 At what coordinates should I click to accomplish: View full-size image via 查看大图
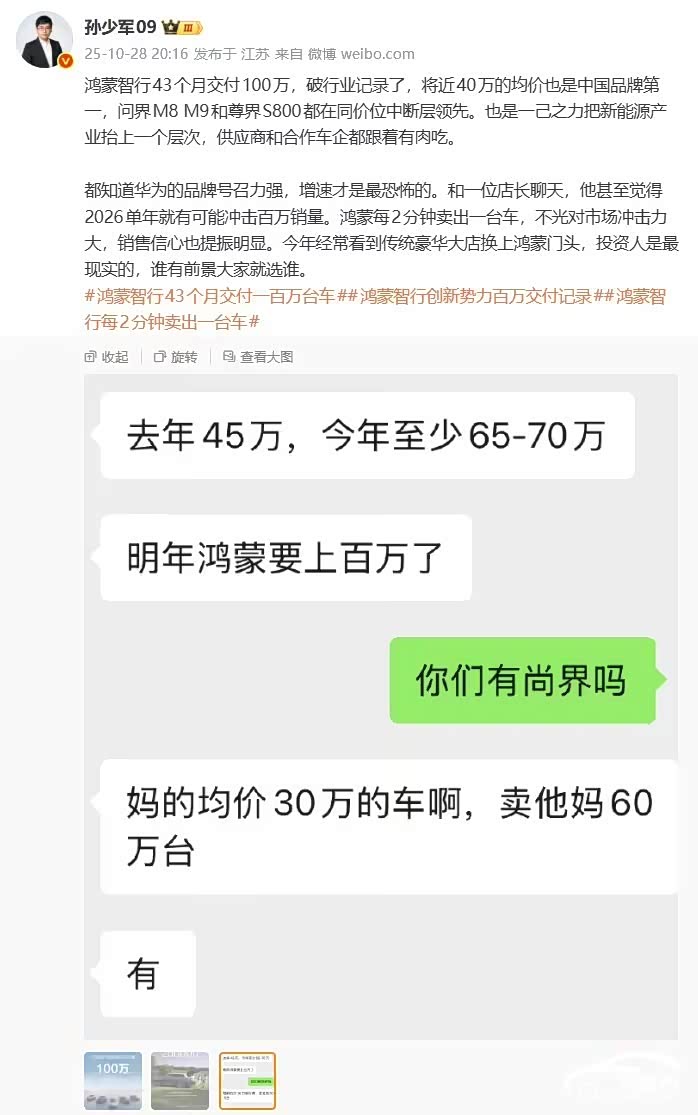click(258, 357)
